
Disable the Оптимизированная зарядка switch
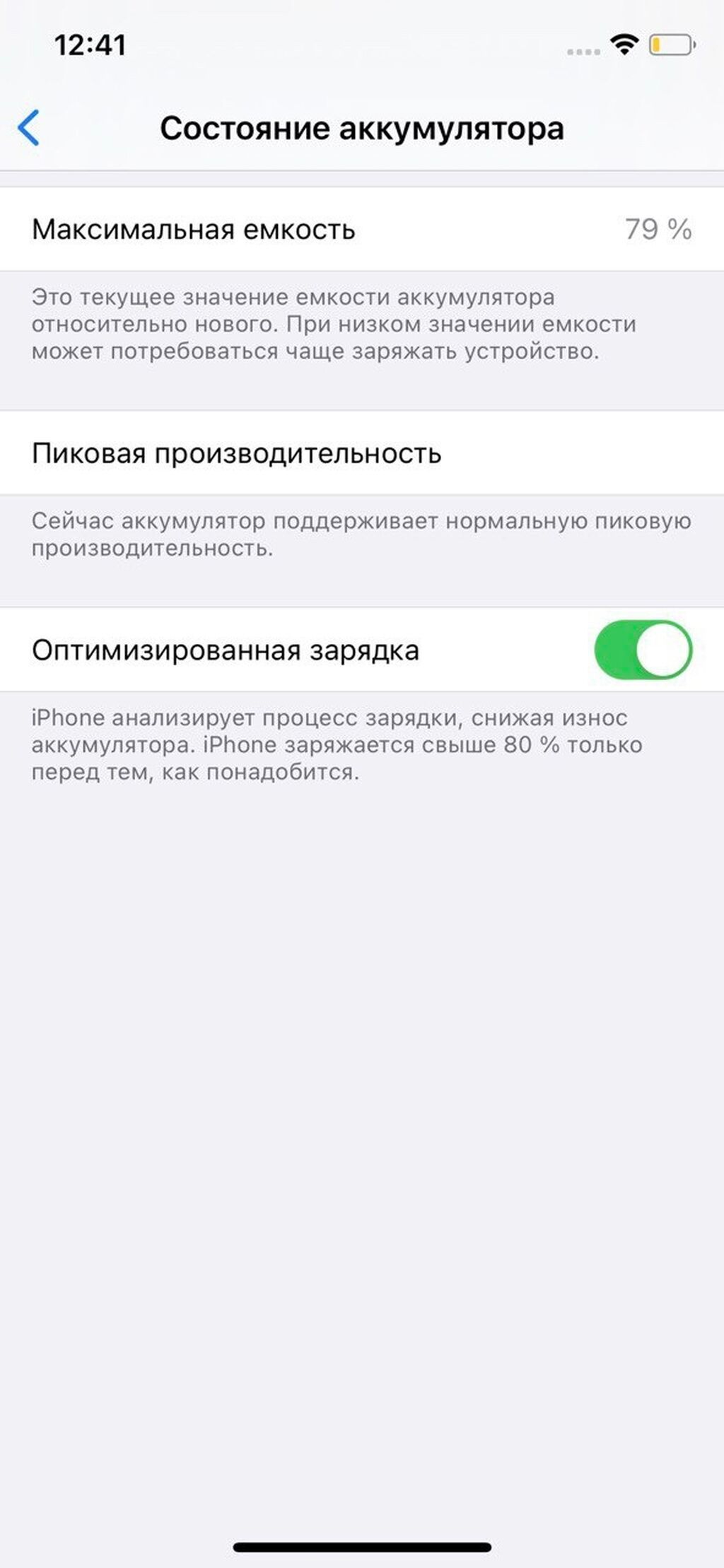click(642, 650)
